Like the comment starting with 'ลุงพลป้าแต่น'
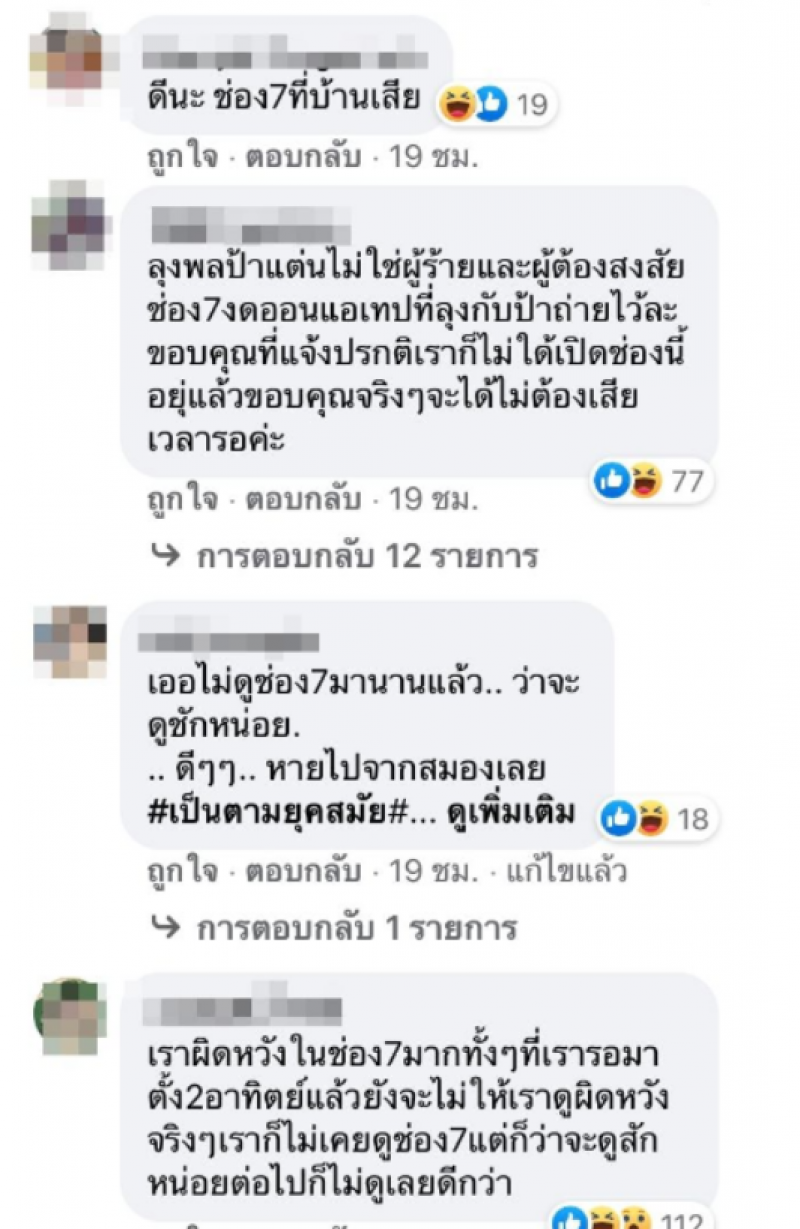 point(181,497)
